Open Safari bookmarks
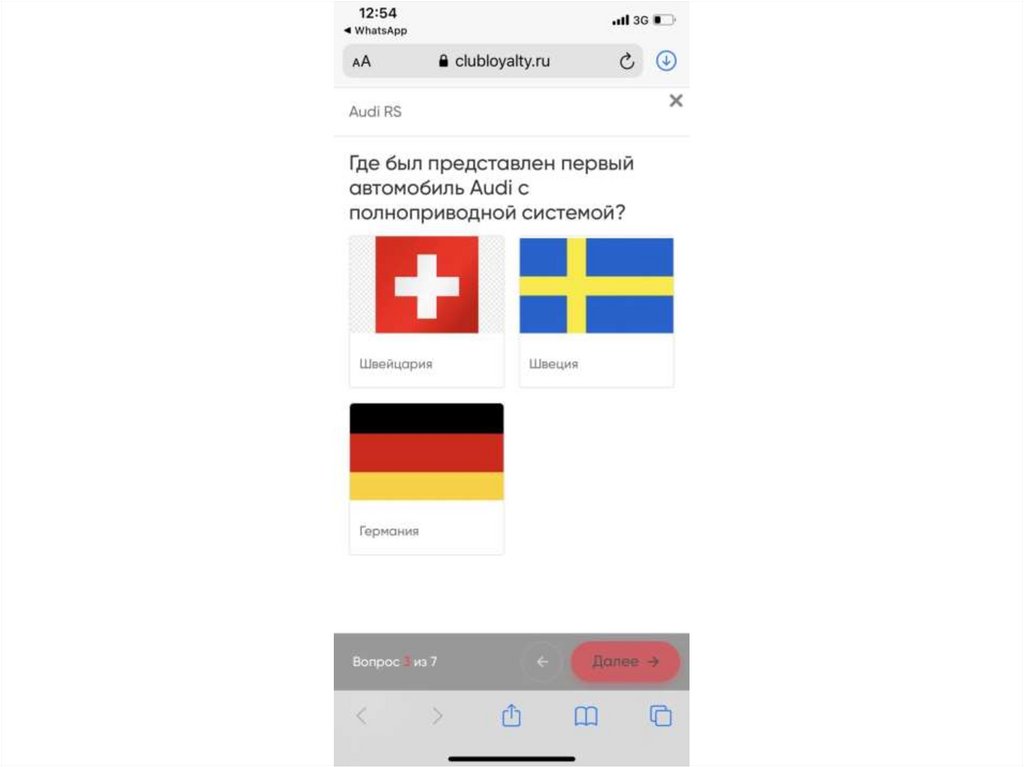Viewport: 1024px width, 767px height. click(x=585, y=715)
